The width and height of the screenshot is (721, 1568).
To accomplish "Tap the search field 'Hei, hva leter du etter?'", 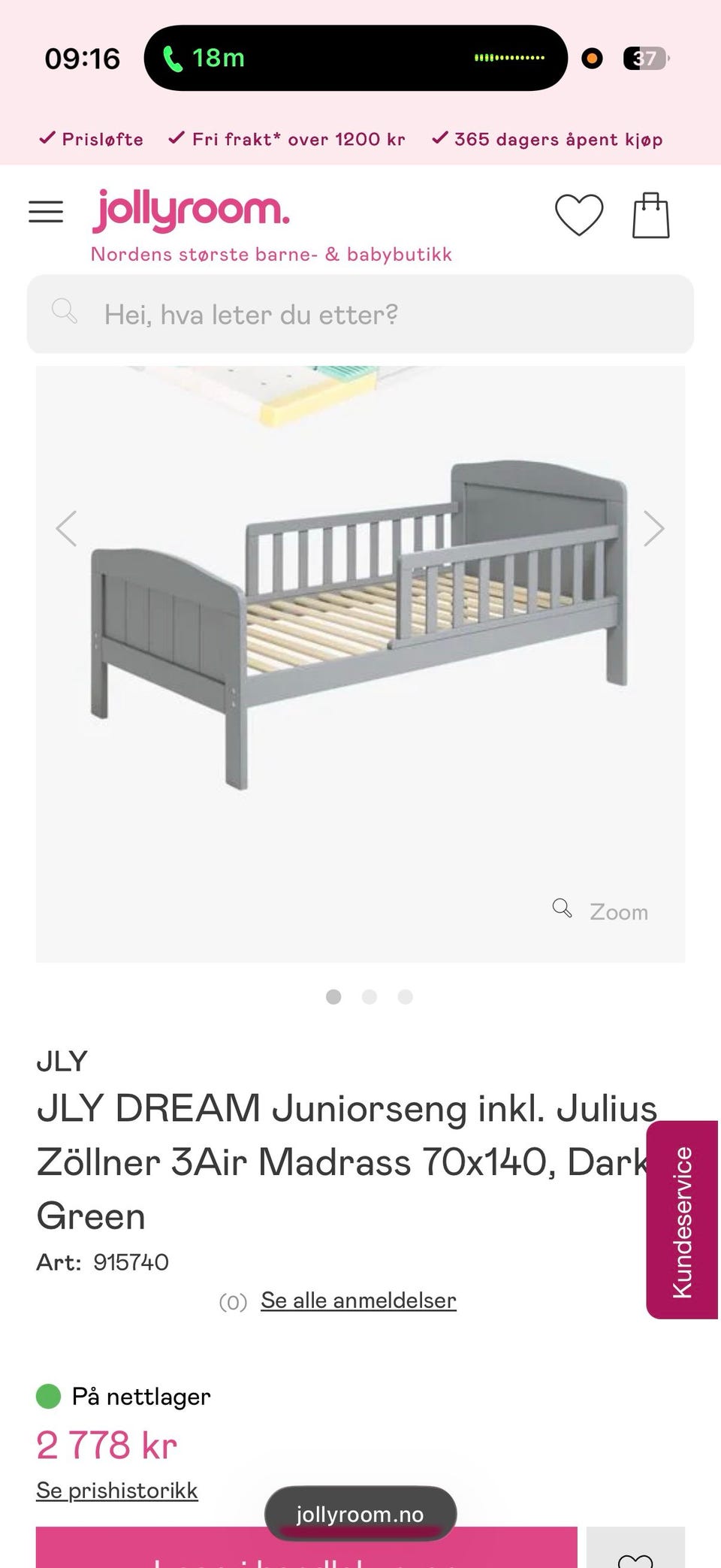I will (360, 314).
